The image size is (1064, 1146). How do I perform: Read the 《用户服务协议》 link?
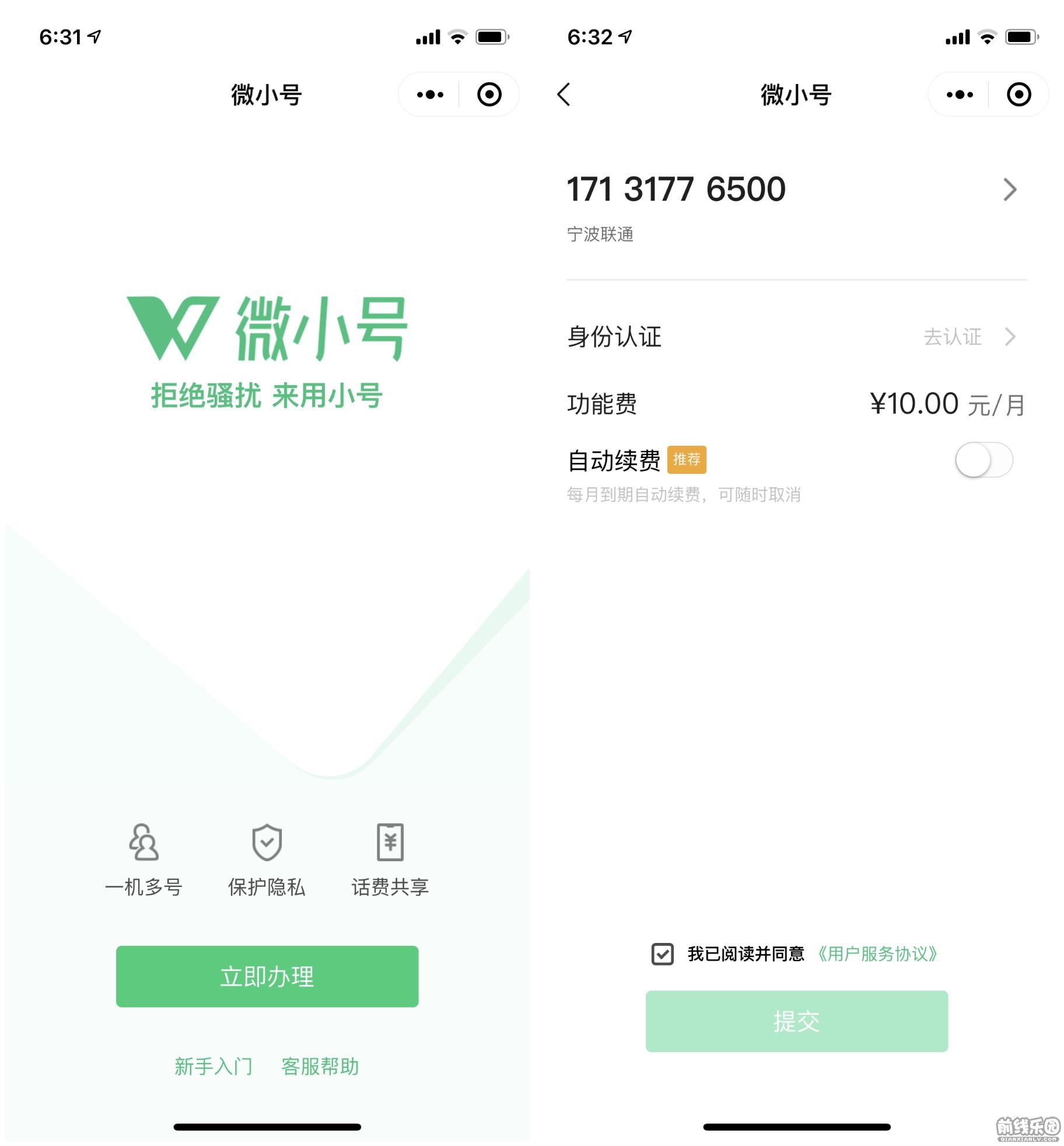point(876,954)
